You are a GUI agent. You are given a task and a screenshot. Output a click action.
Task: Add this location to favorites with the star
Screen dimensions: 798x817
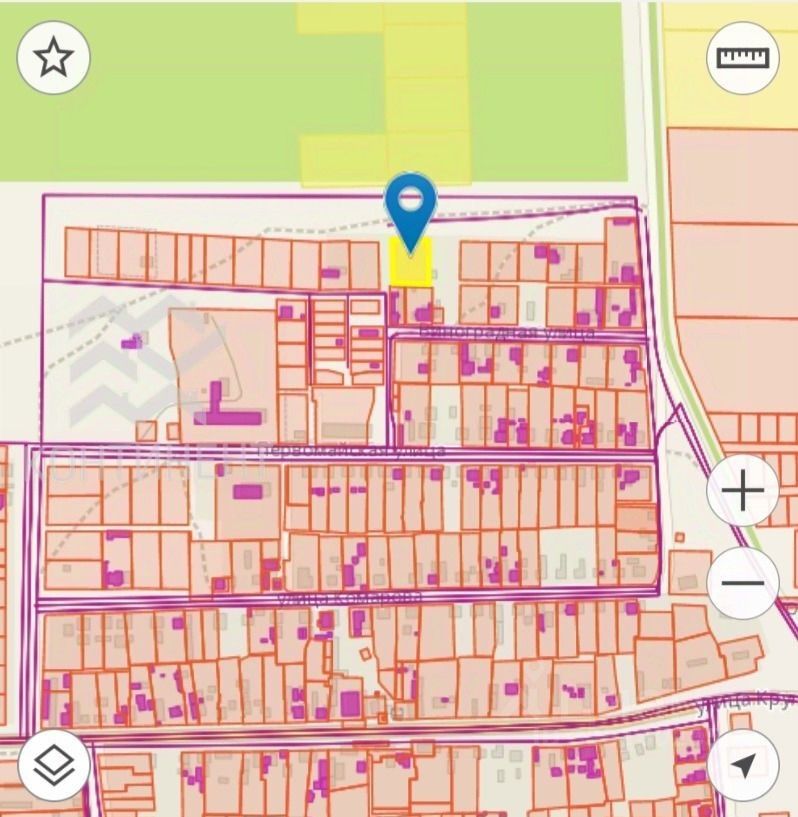point(53,58)
